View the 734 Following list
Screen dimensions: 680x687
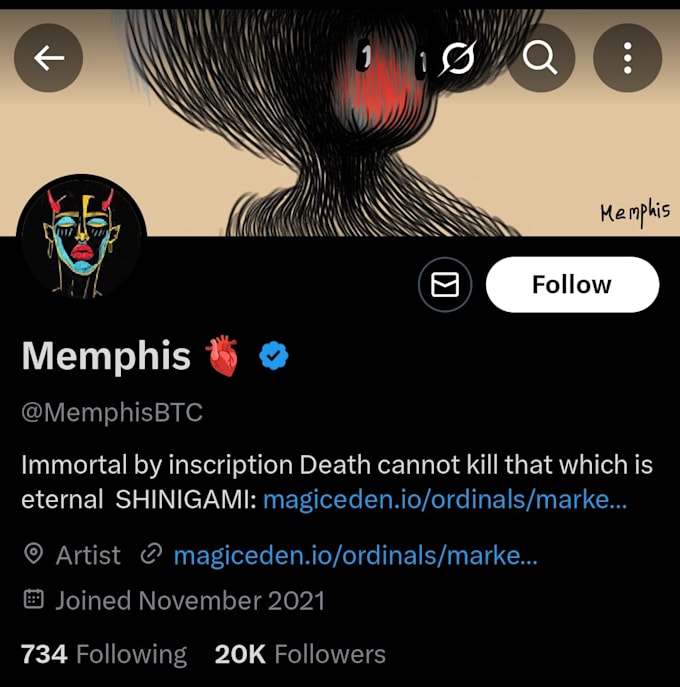(104, 654)
